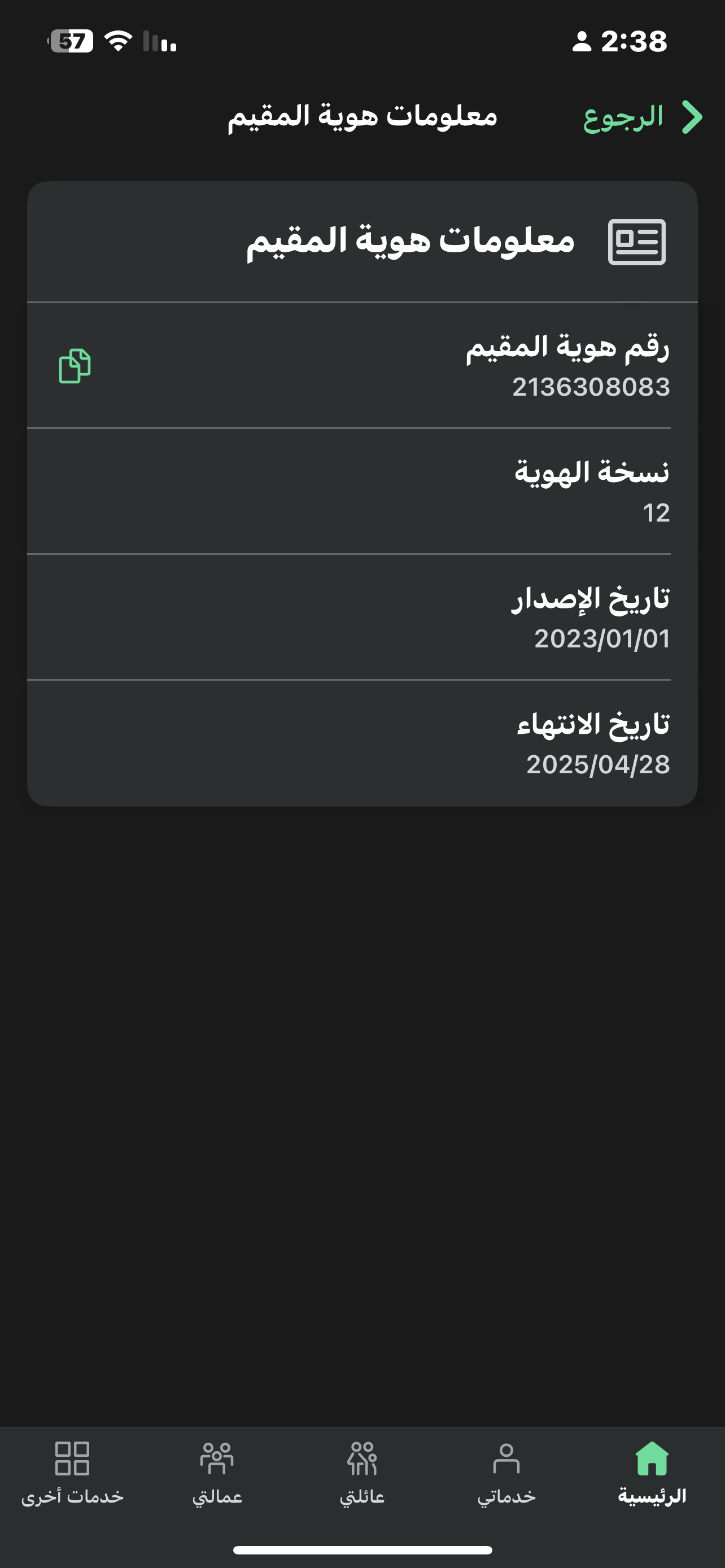This screenshot has width=725, height=1568.
Task: Copy the resident ID number
Action: [x=75, y=366]
